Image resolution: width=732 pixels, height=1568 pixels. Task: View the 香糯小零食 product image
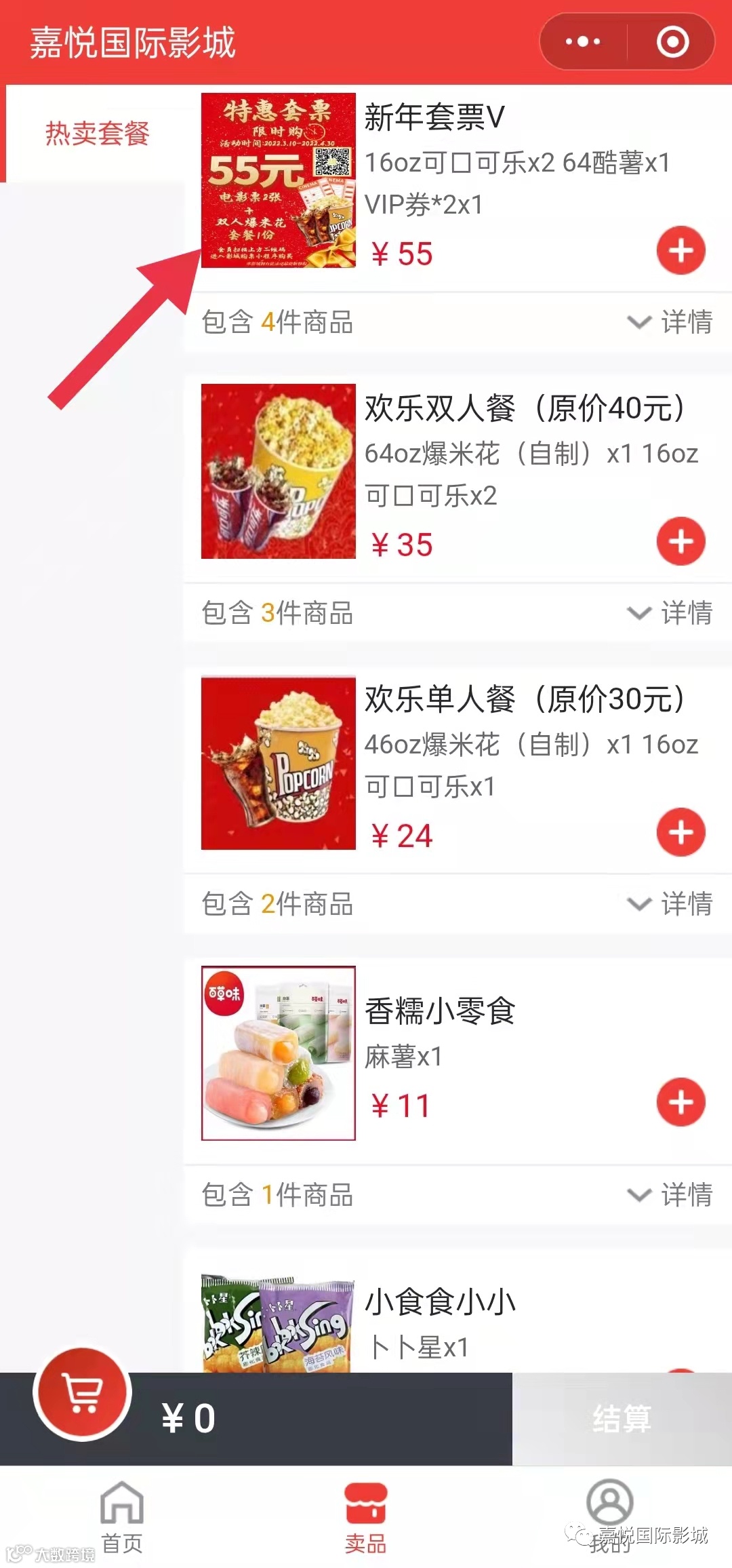(278, 1053)
